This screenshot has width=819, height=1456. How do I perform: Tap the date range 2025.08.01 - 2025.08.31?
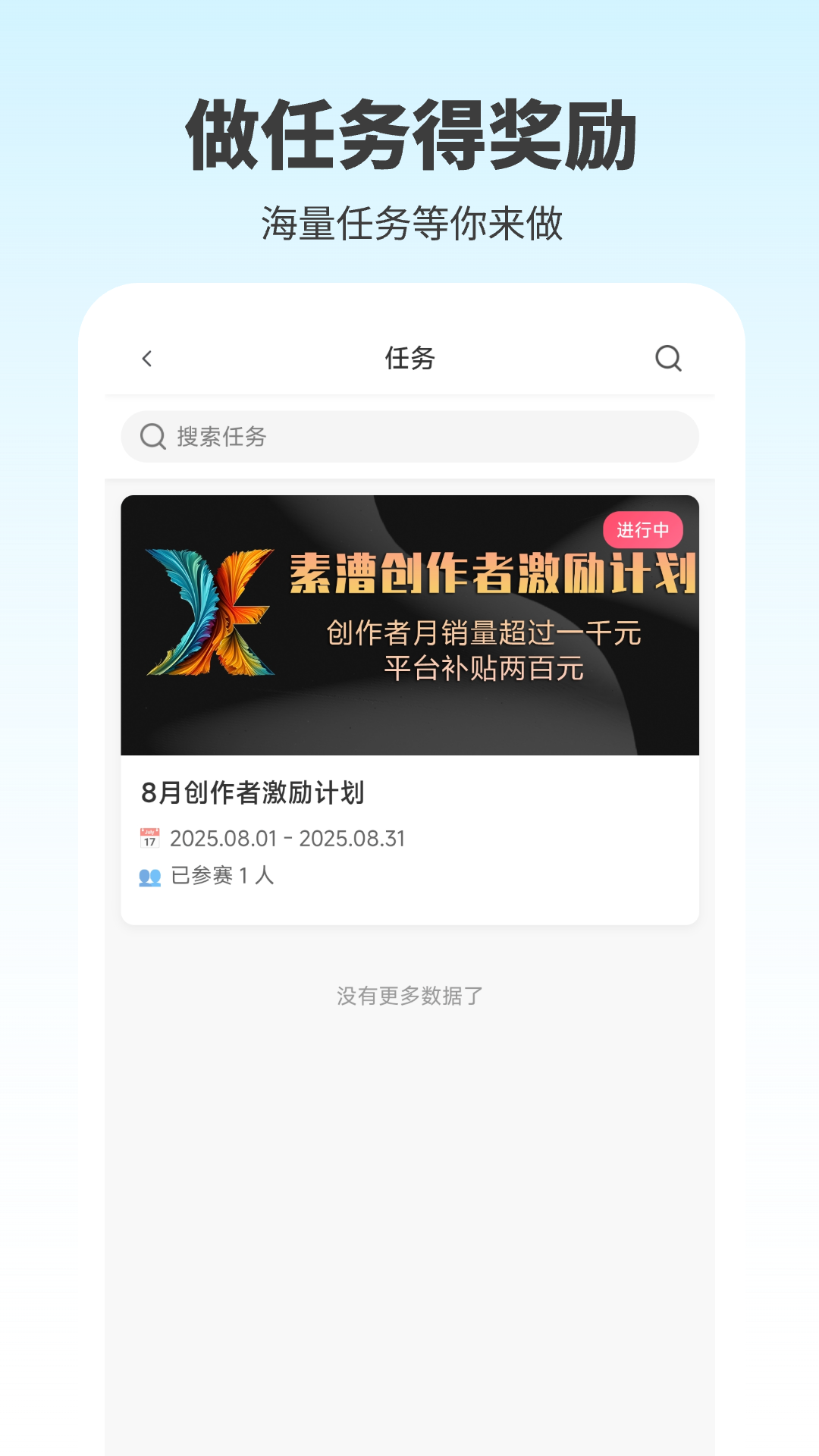click(288, 838)
